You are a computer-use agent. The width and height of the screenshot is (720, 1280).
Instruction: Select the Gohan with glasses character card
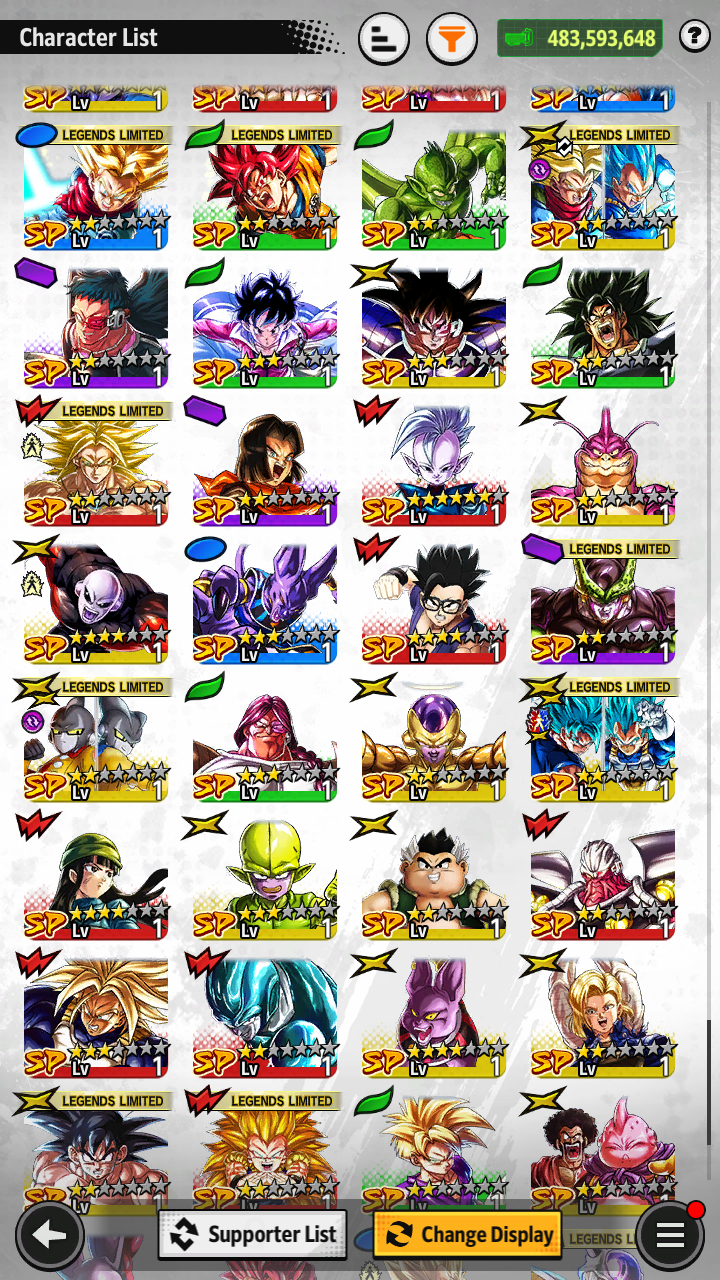point(434,601)
